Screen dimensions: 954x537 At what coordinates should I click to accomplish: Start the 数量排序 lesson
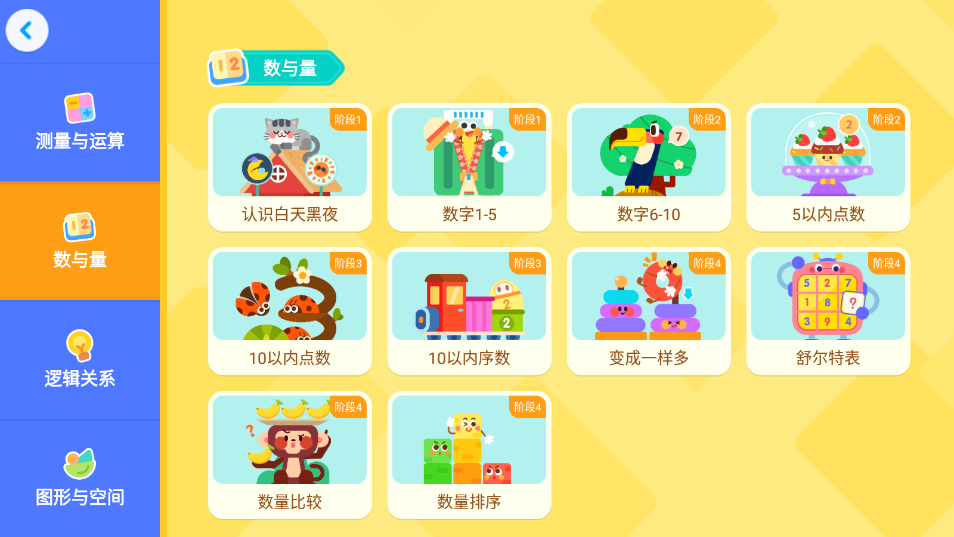tap(469, 455)
